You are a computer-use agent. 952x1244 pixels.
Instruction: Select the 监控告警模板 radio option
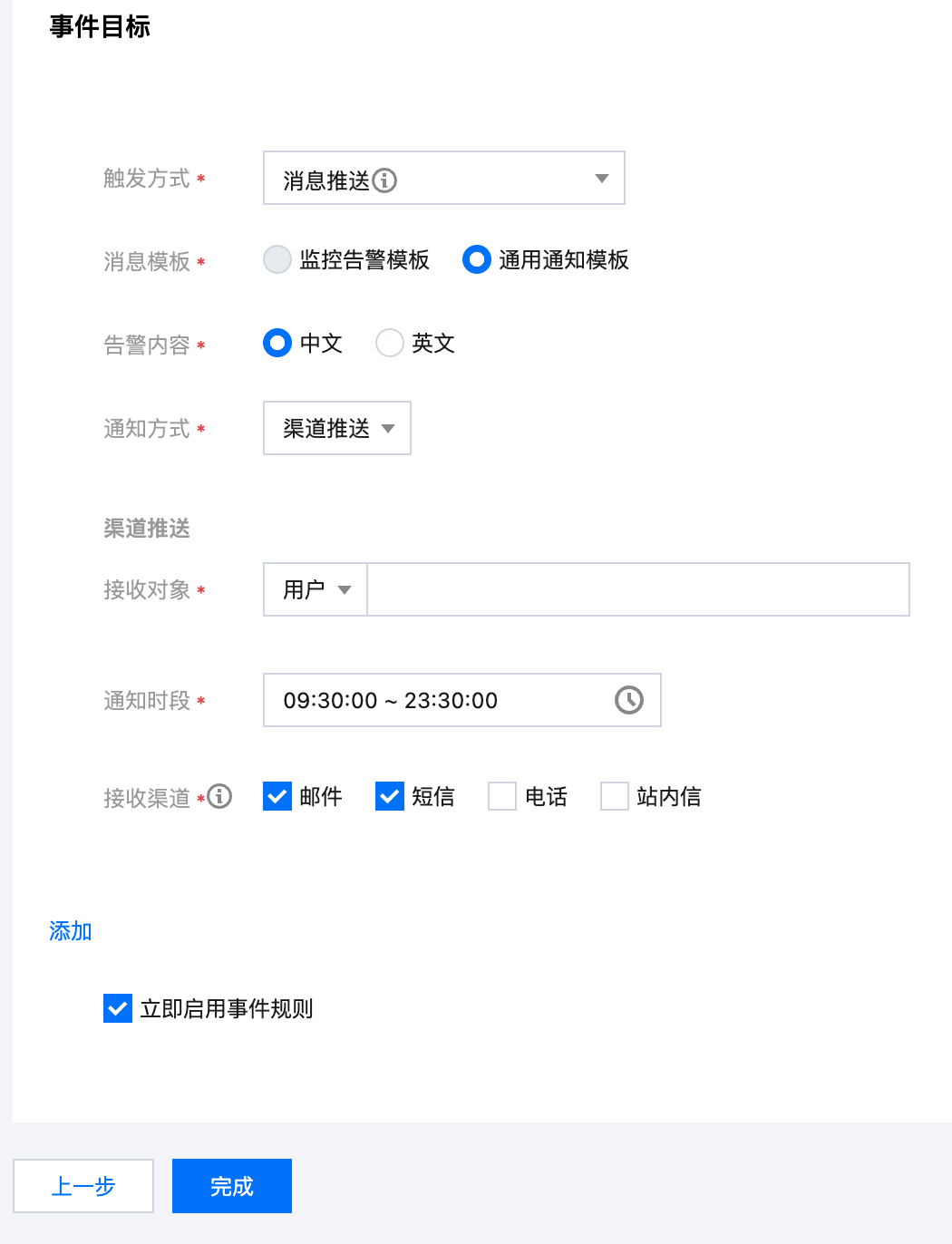[x=277, y=260]
